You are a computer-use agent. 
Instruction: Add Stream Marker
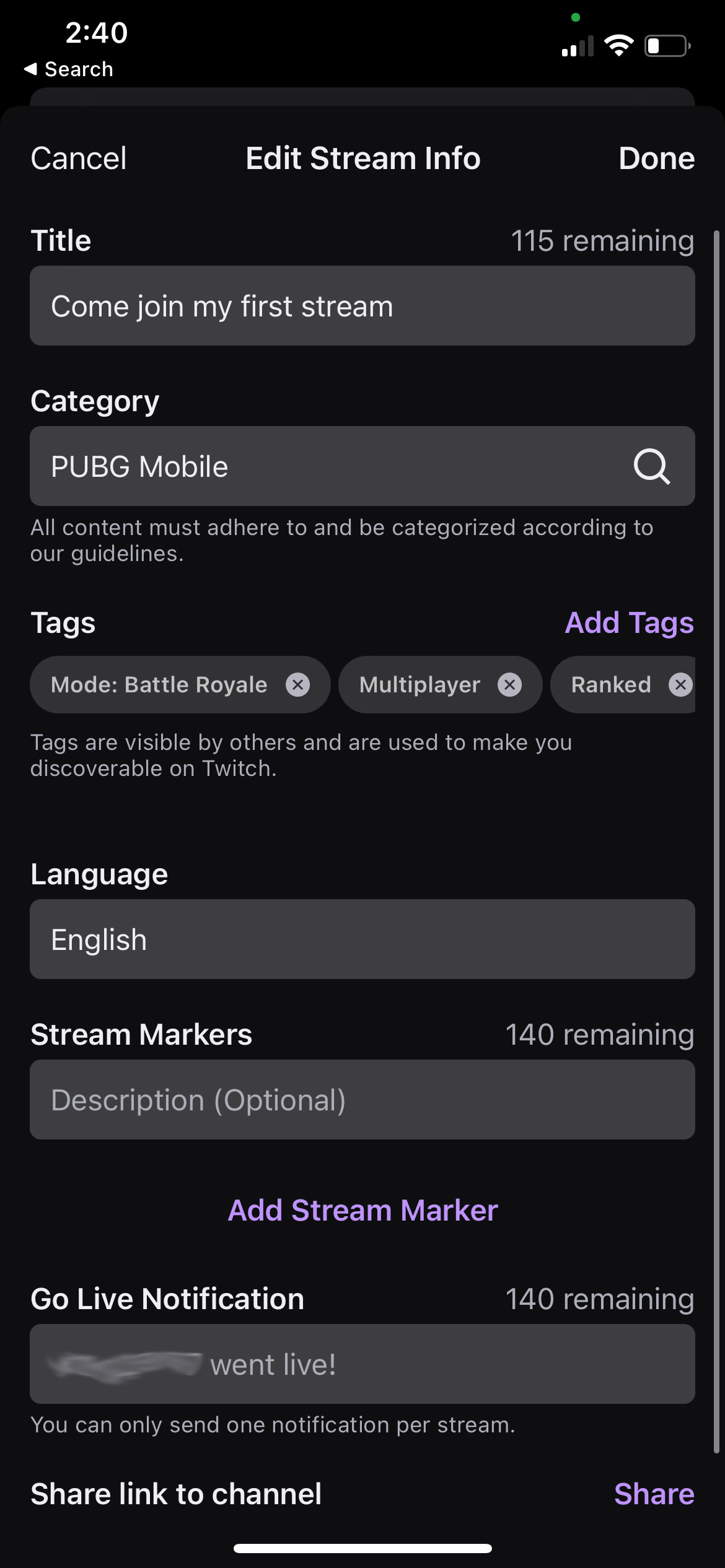click(362, 1211)
